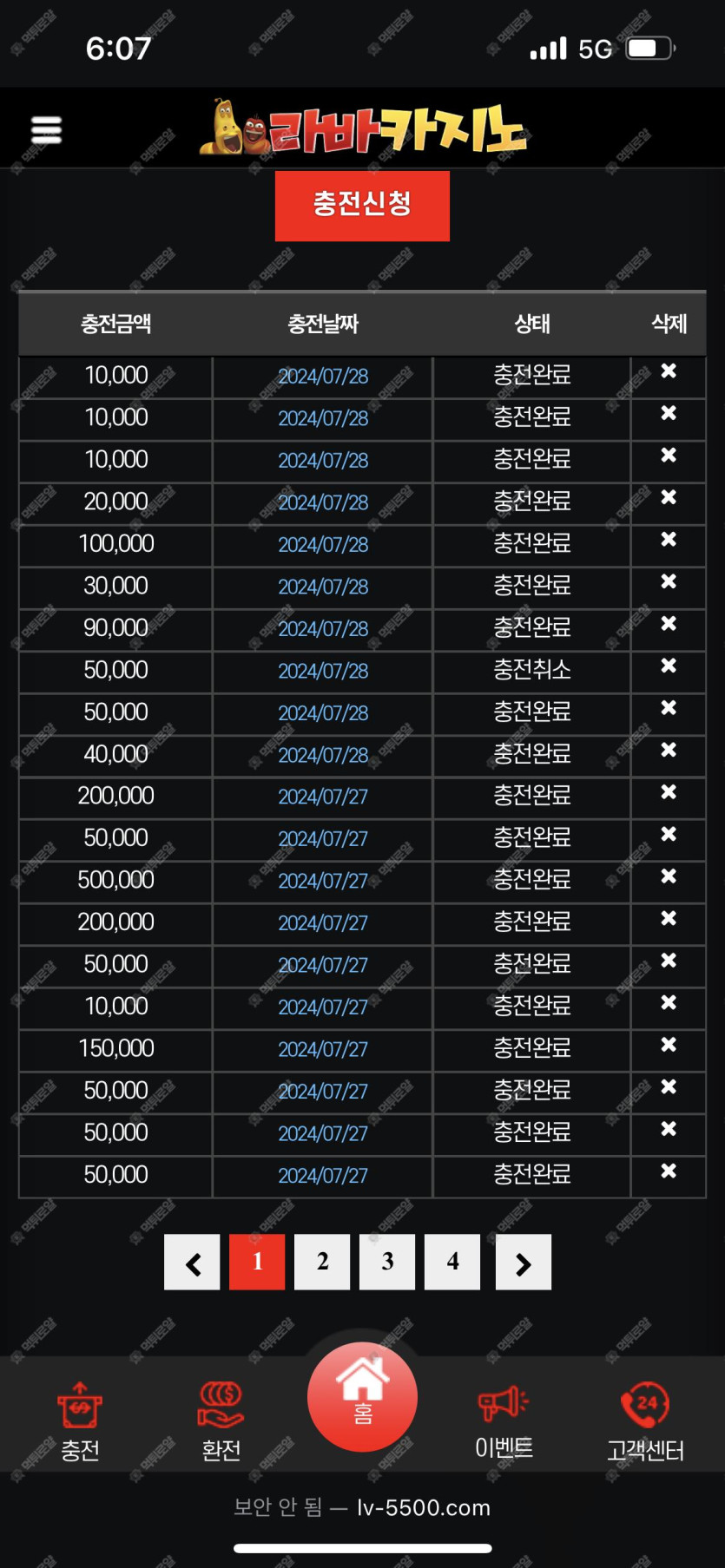This screenshot has height=1568, width=725.
Task: Delete the 500,000 charge row
Action: [669, 876]
